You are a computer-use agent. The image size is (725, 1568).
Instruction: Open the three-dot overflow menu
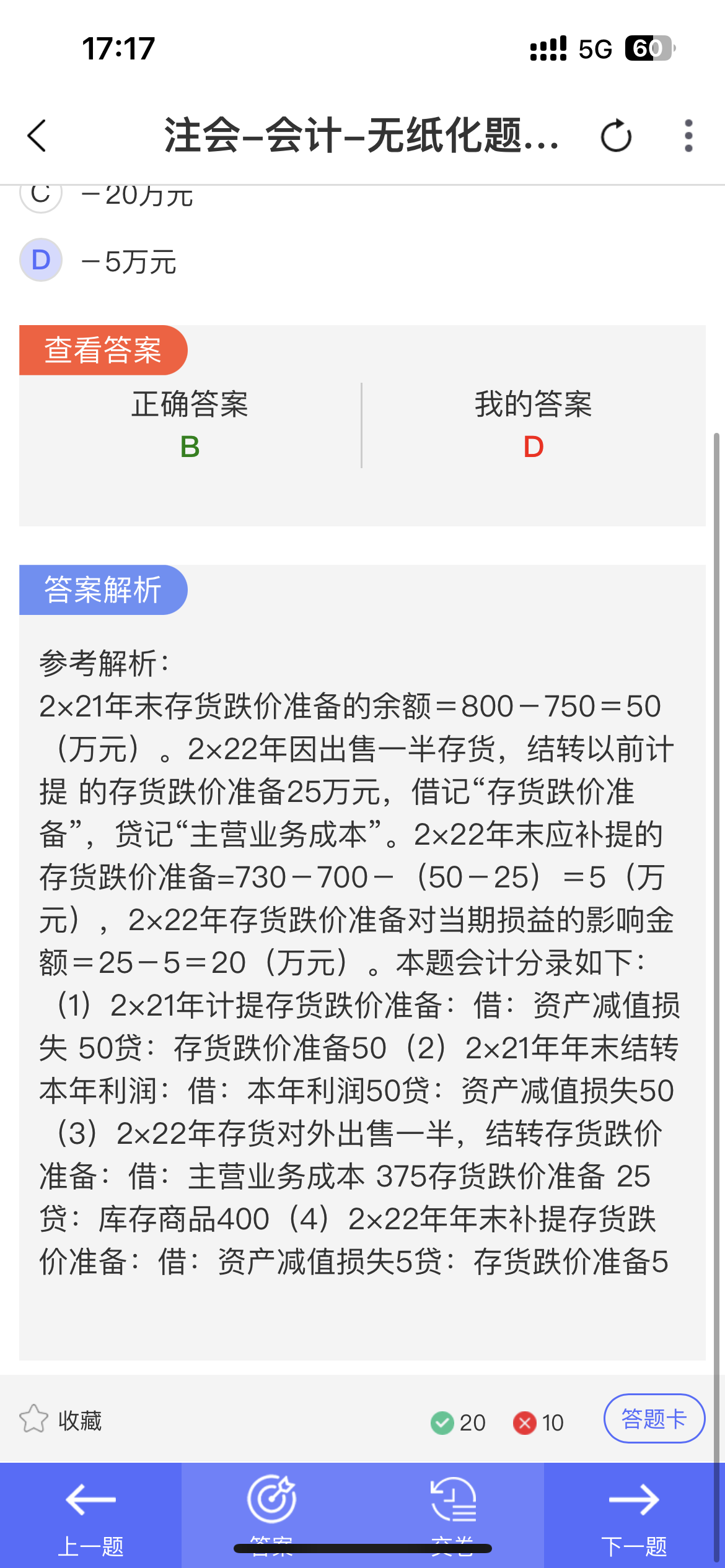coord(688,136)
